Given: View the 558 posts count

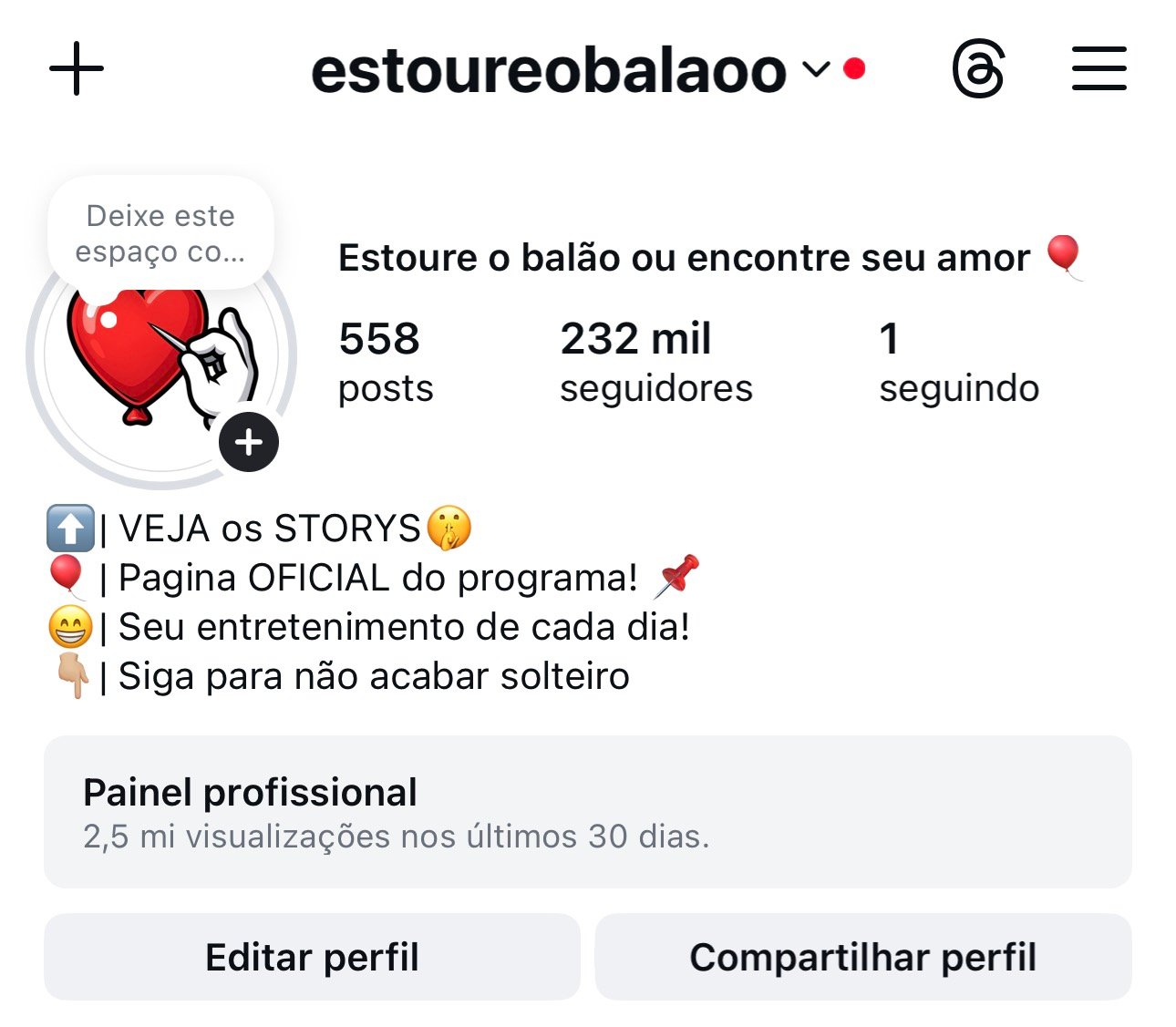Looking at the screenshot, I should (x=385, y=362).
